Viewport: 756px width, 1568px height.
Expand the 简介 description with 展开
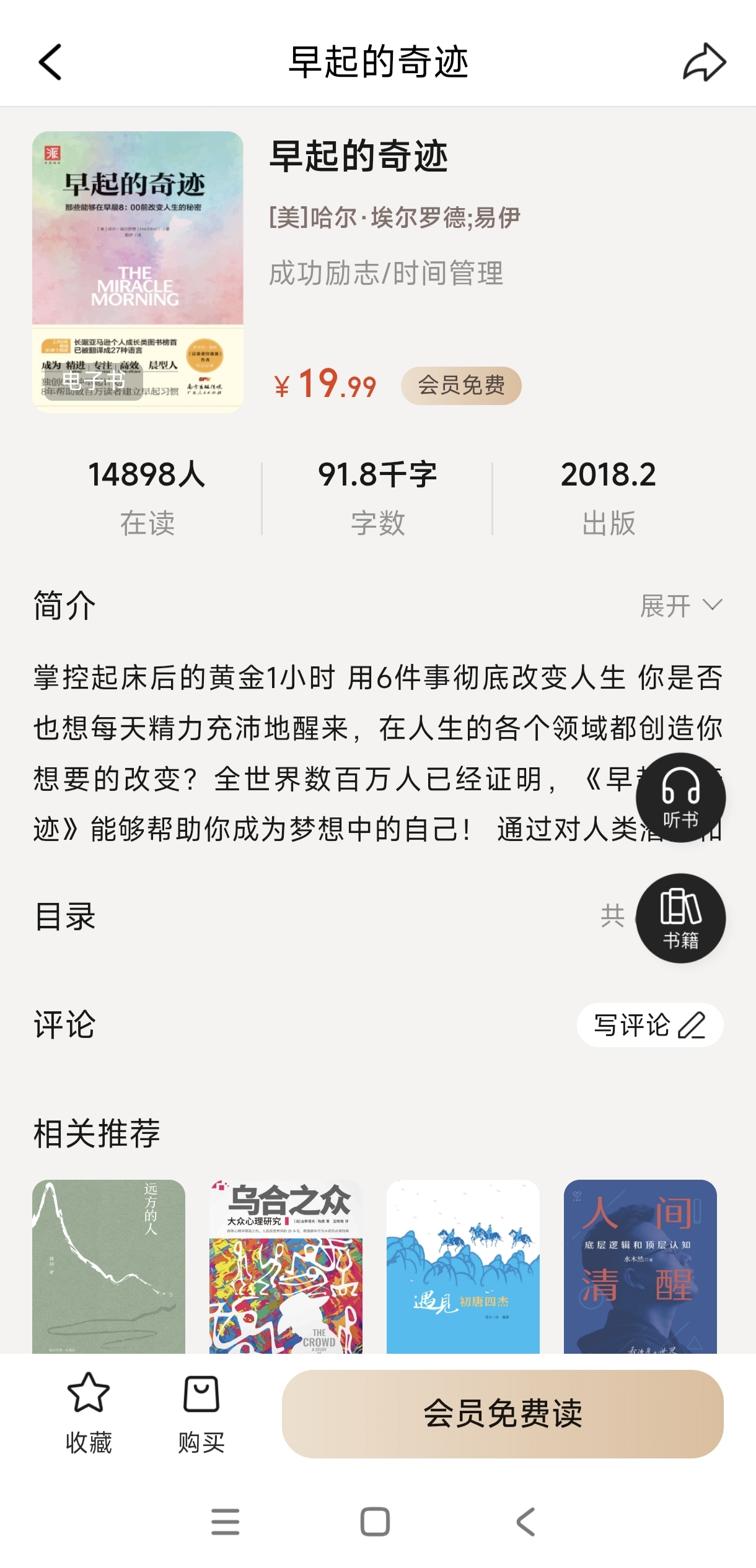(680, 605)
